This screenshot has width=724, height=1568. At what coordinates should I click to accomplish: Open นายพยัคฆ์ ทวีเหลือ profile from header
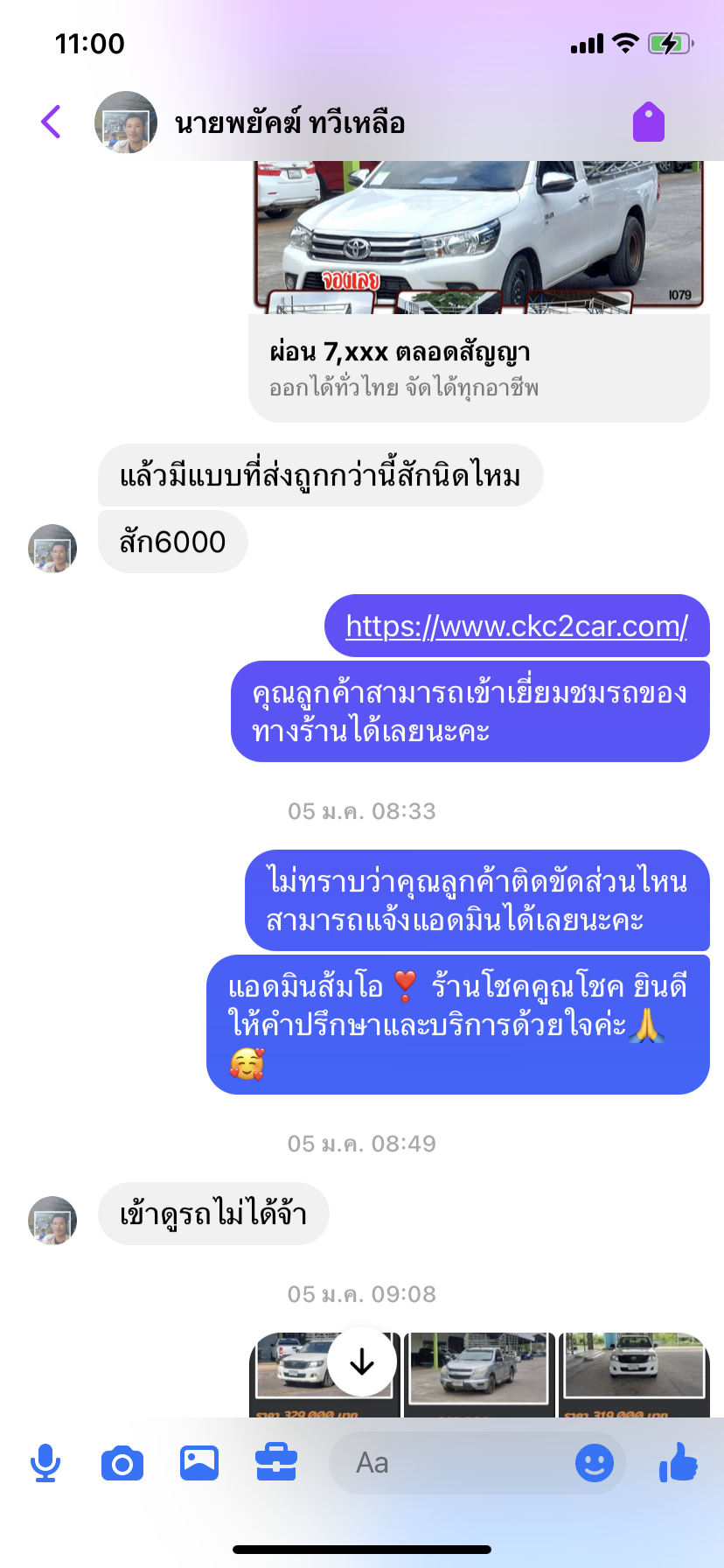pyautogui.click(x=289, y=122)
